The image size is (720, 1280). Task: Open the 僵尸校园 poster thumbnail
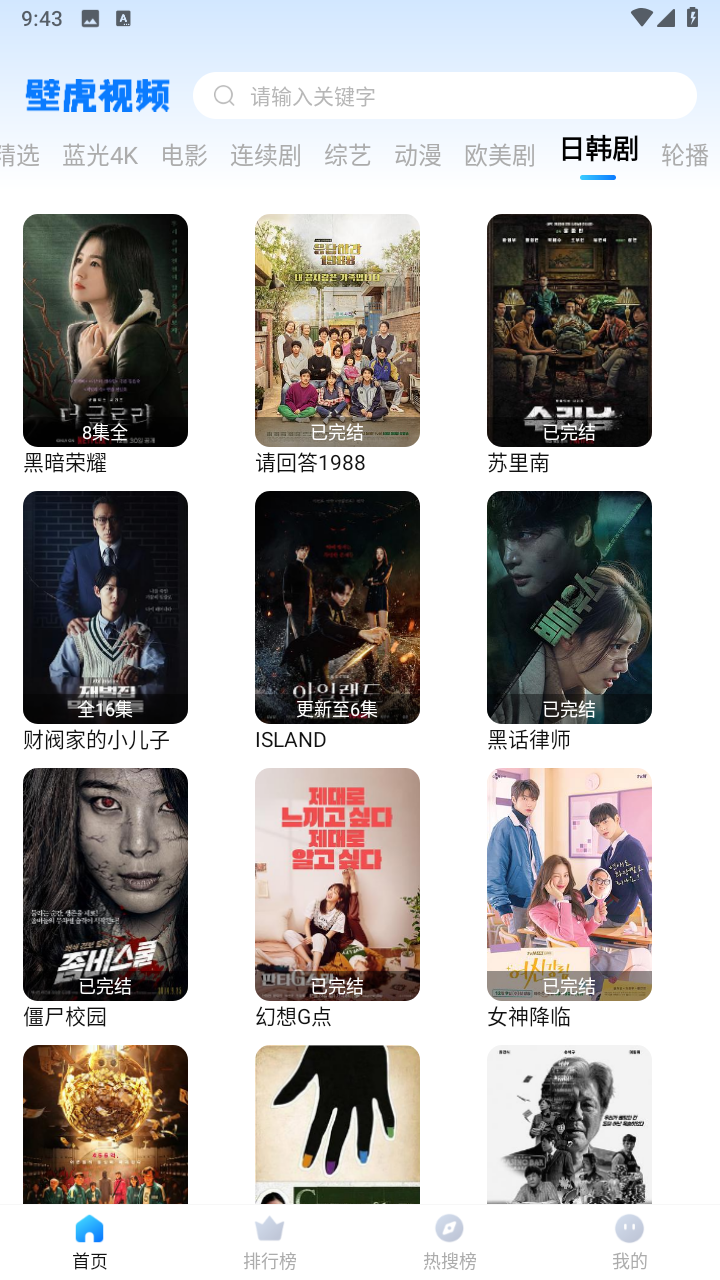(105, 884)
